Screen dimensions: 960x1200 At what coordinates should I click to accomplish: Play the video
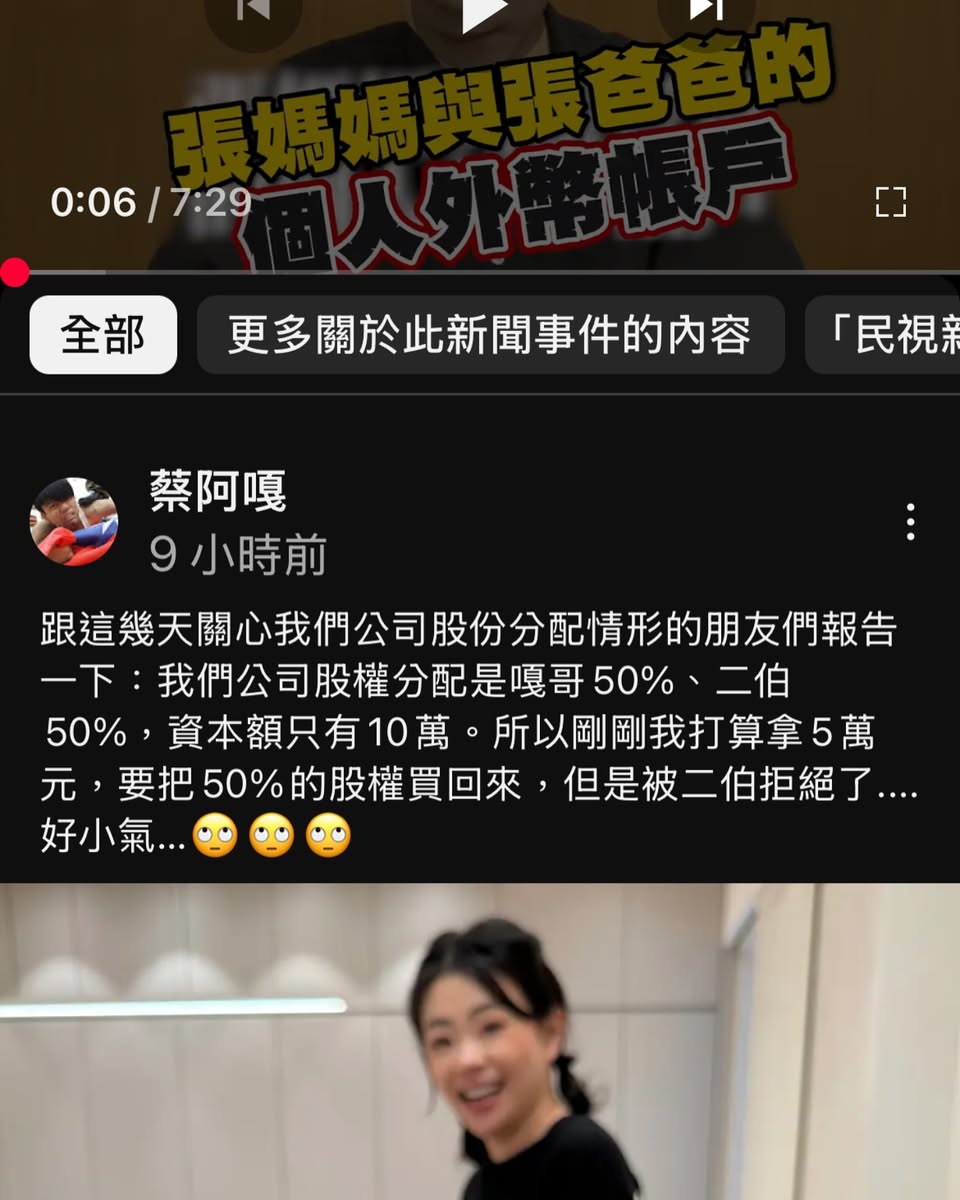[x=484, y=14]
